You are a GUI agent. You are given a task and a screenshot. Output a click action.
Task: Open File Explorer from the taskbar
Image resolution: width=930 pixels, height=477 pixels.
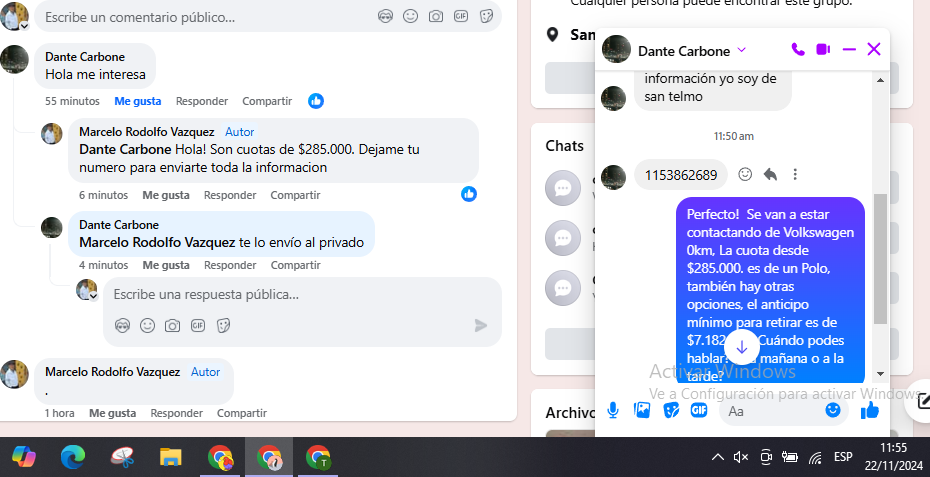pos(171,458)
